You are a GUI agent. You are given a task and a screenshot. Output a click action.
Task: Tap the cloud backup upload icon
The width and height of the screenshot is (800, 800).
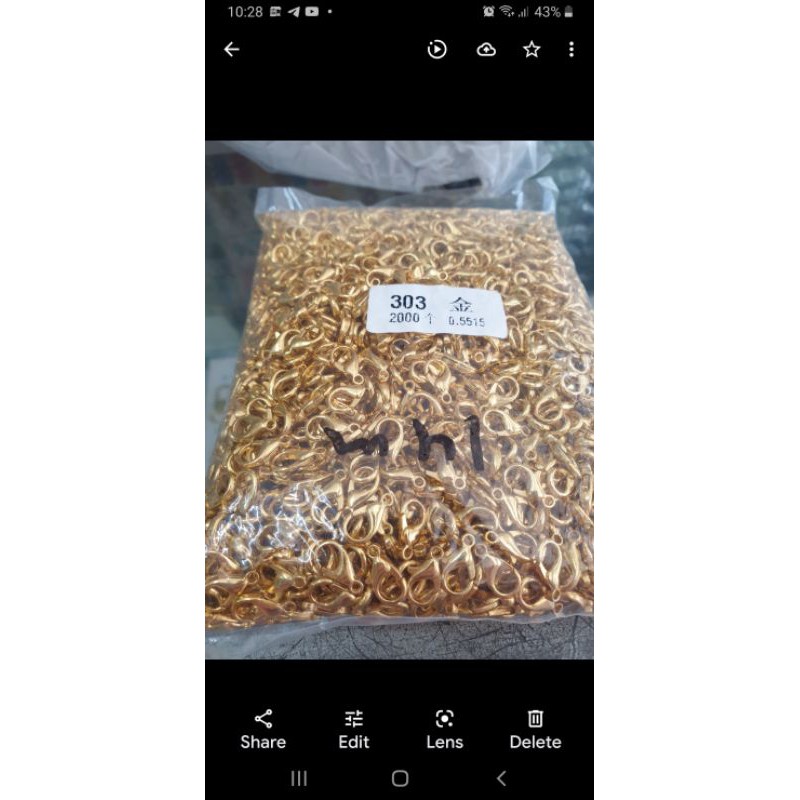pos(486,49)
